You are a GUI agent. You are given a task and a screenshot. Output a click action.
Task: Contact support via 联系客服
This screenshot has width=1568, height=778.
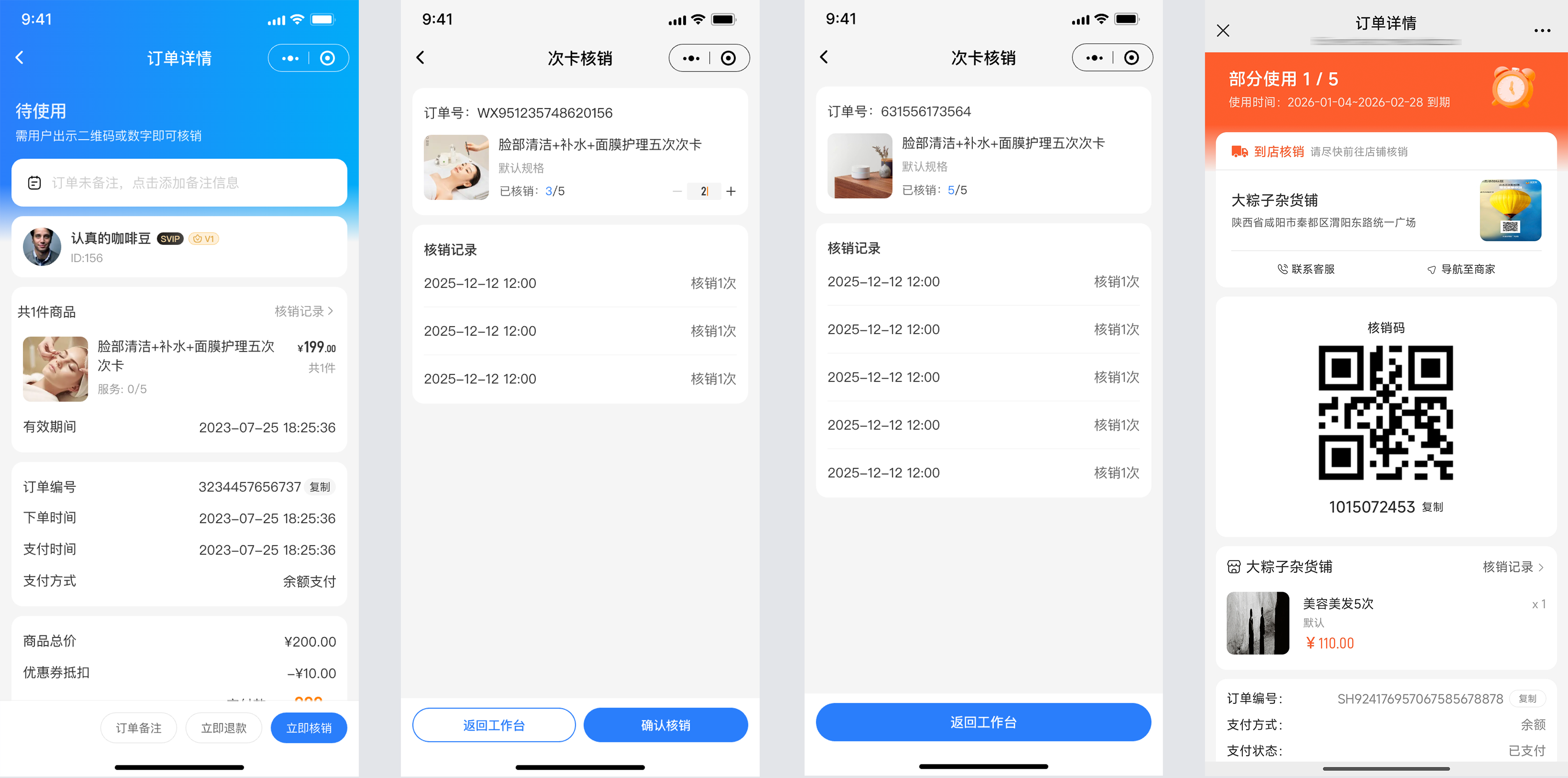(x=1305, y=269)
